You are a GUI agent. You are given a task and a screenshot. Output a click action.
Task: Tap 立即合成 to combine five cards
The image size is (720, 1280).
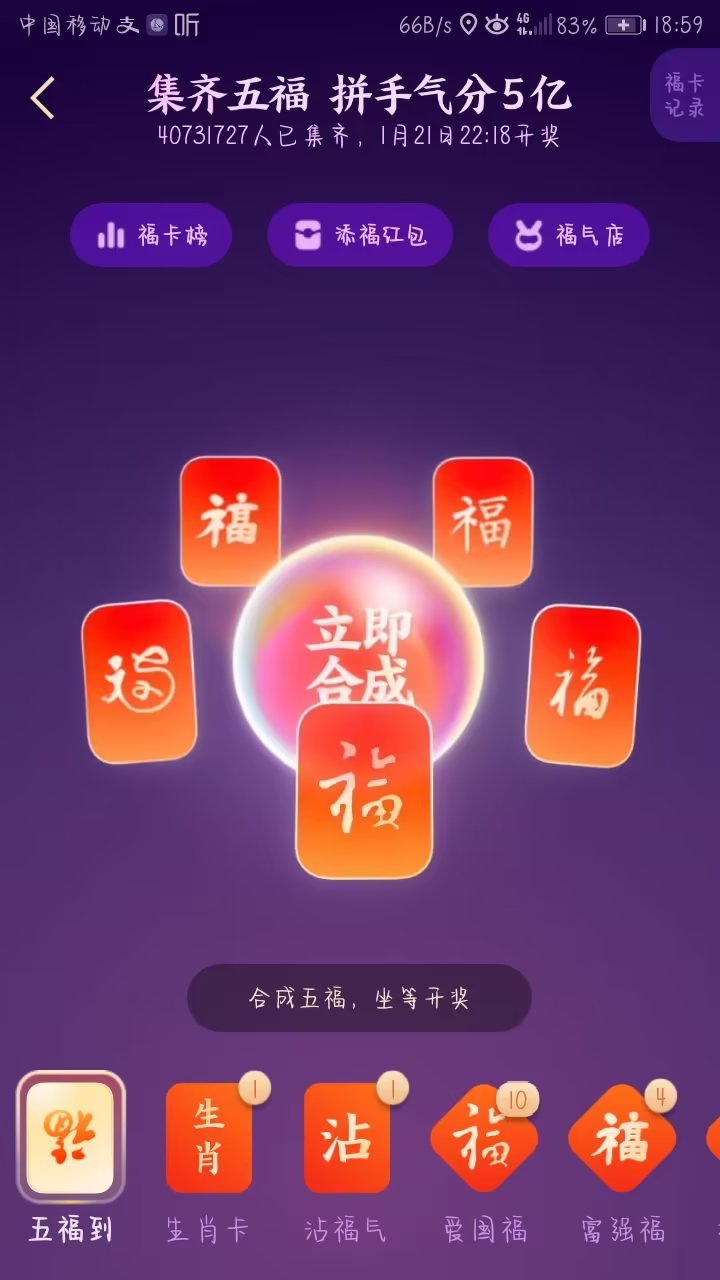click(x=359, y=640)
